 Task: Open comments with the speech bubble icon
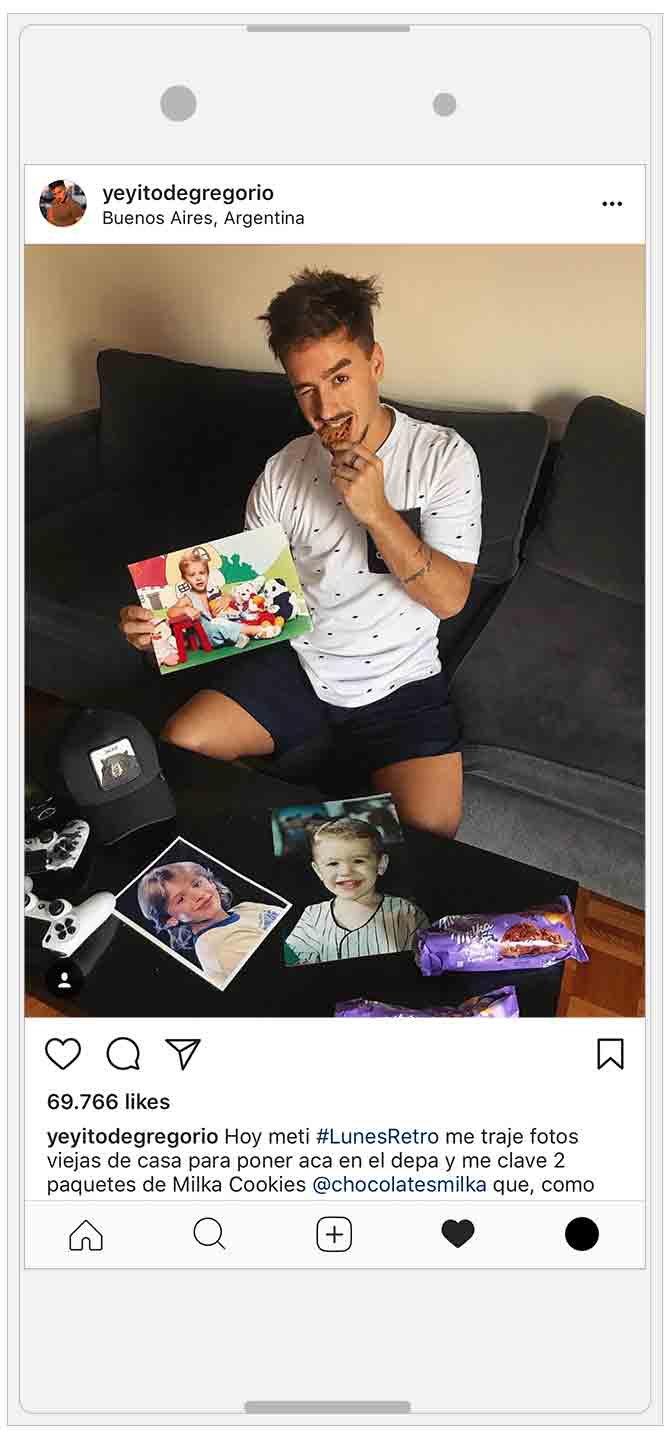(123, 1054)
